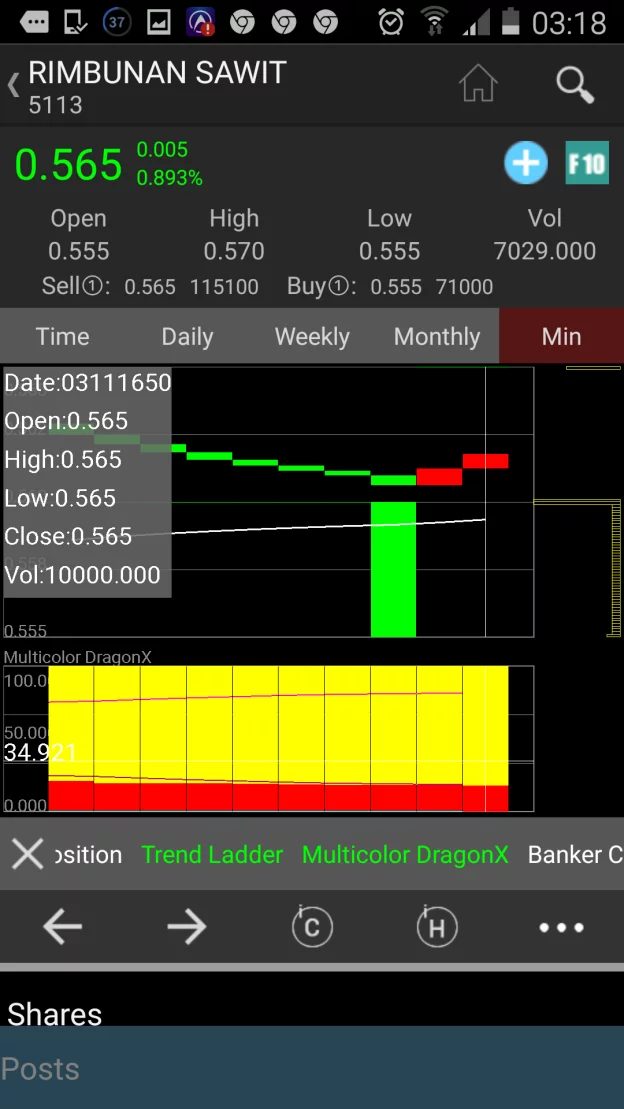Choose the Banker indicator option
Image resolution: width=624 pixels, height=1109 pixels.
(574, 855)
